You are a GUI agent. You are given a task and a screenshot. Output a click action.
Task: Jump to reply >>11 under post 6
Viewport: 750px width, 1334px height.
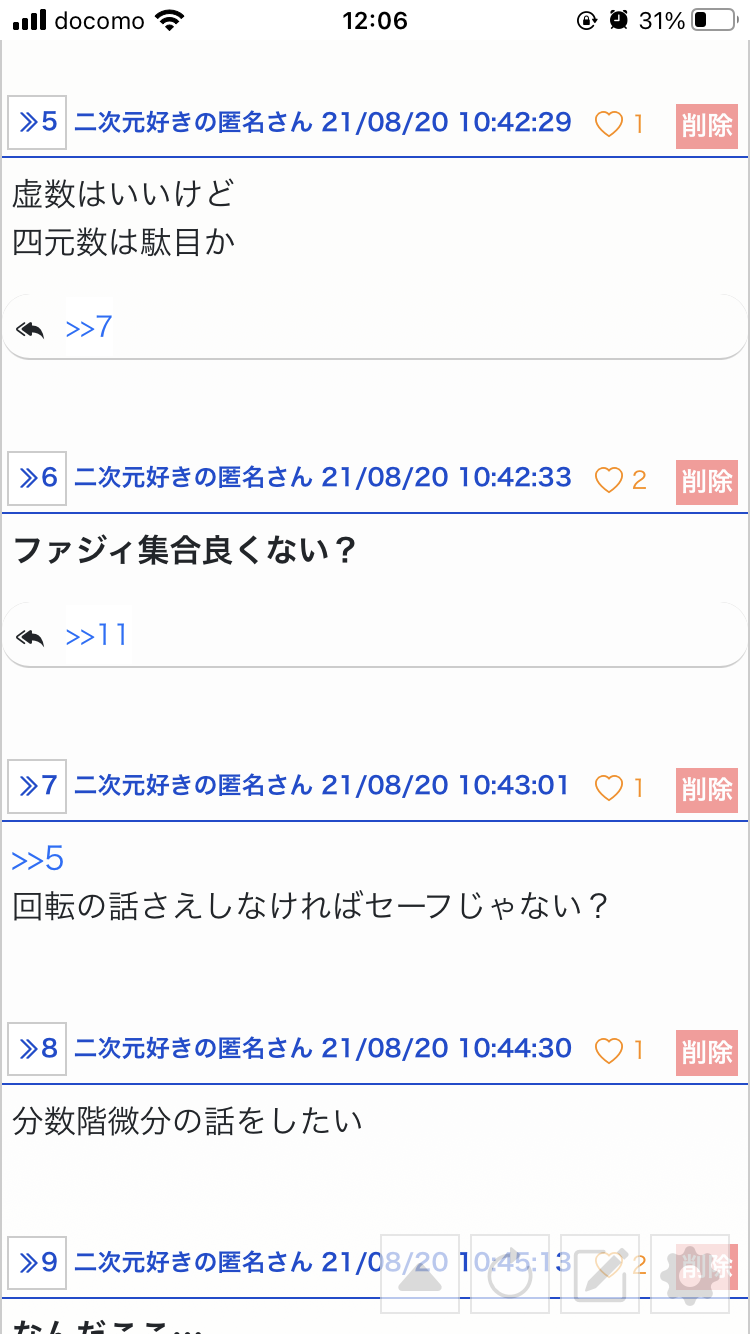96,635
